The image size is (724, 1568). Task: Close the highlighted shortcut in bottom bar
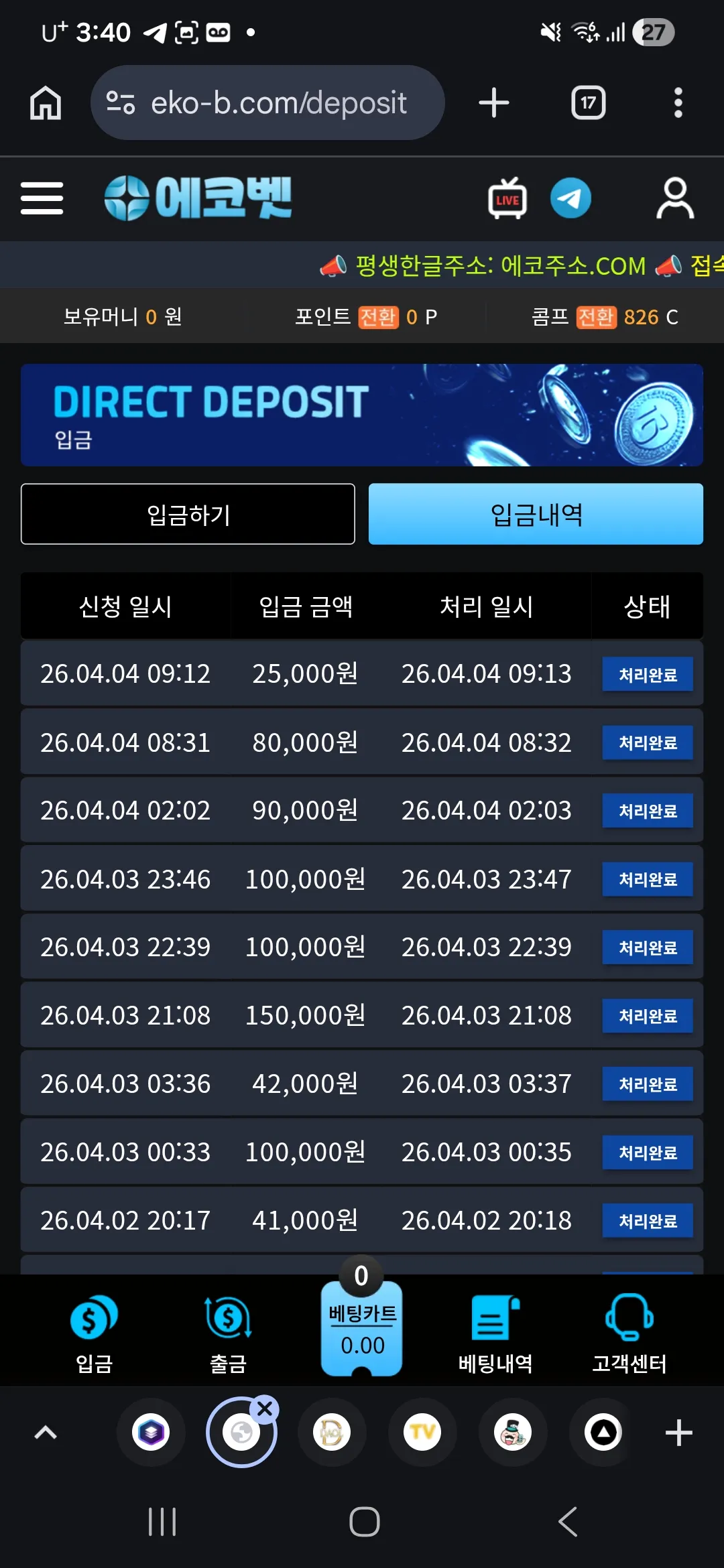click(x=265, y=1409)
